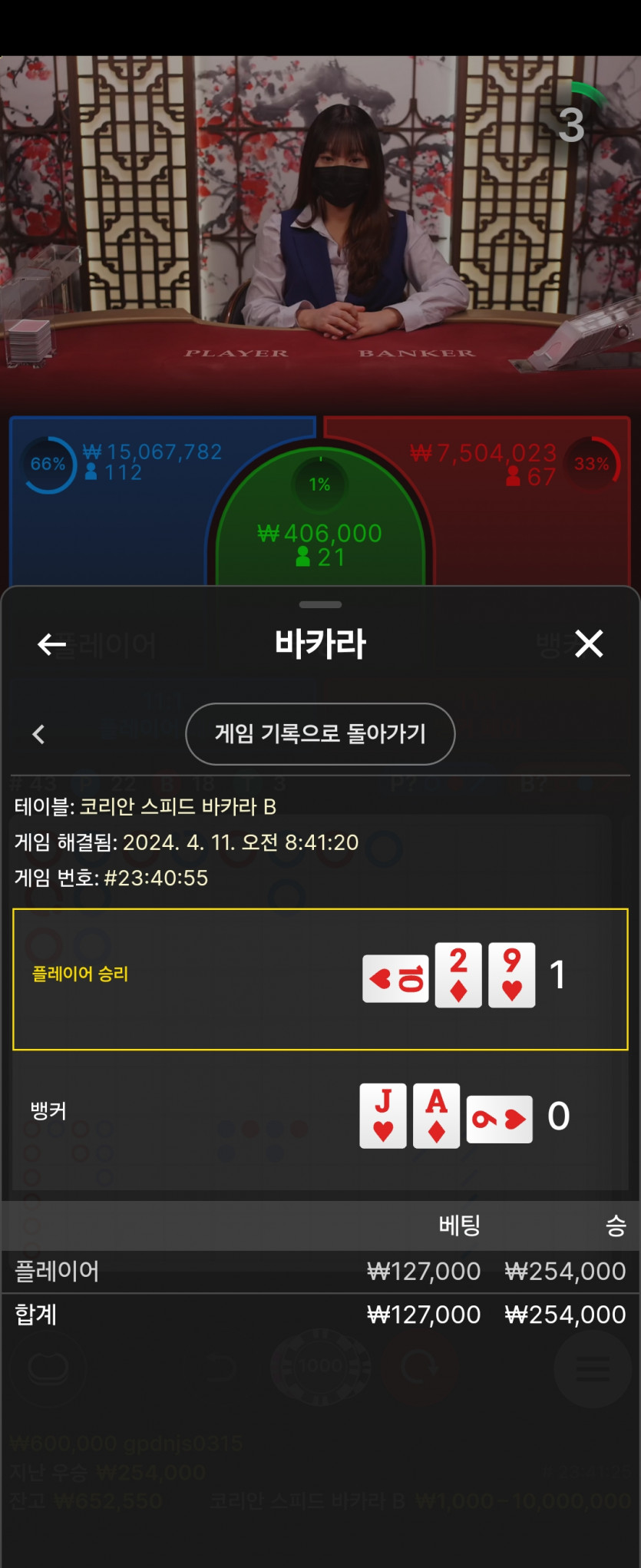This screenshot has width=641, height=1568.
Task: Tap the previous game chevron
Action: pos(38,735)
